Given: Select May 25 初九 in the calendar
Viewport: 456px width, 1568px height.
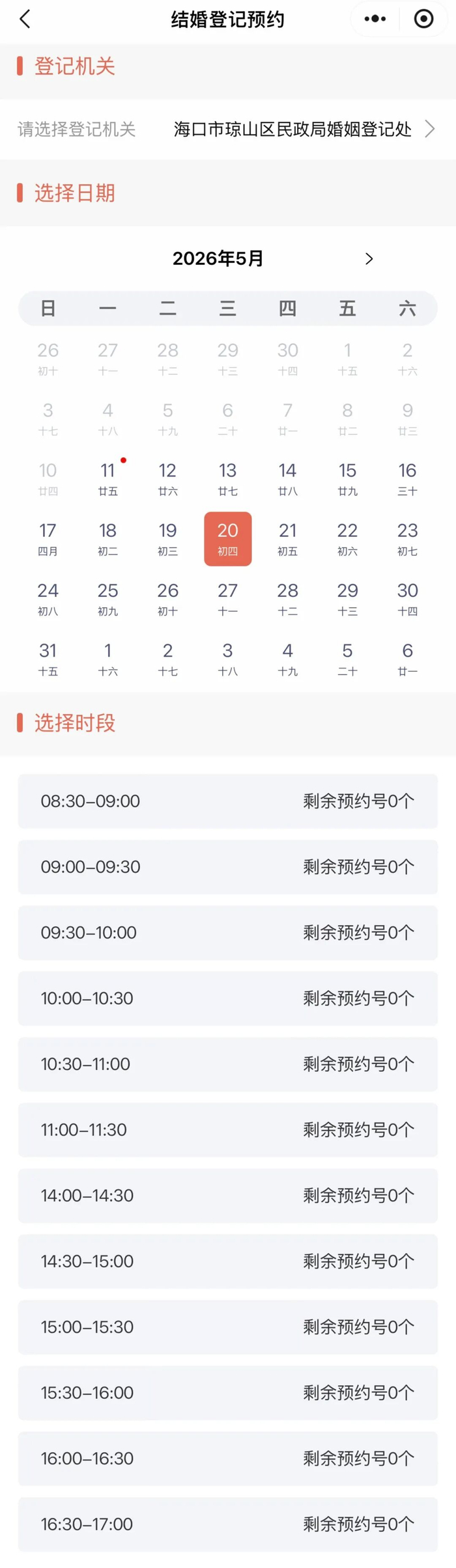Looking at the screenshot, I should (x=108, y=599).
